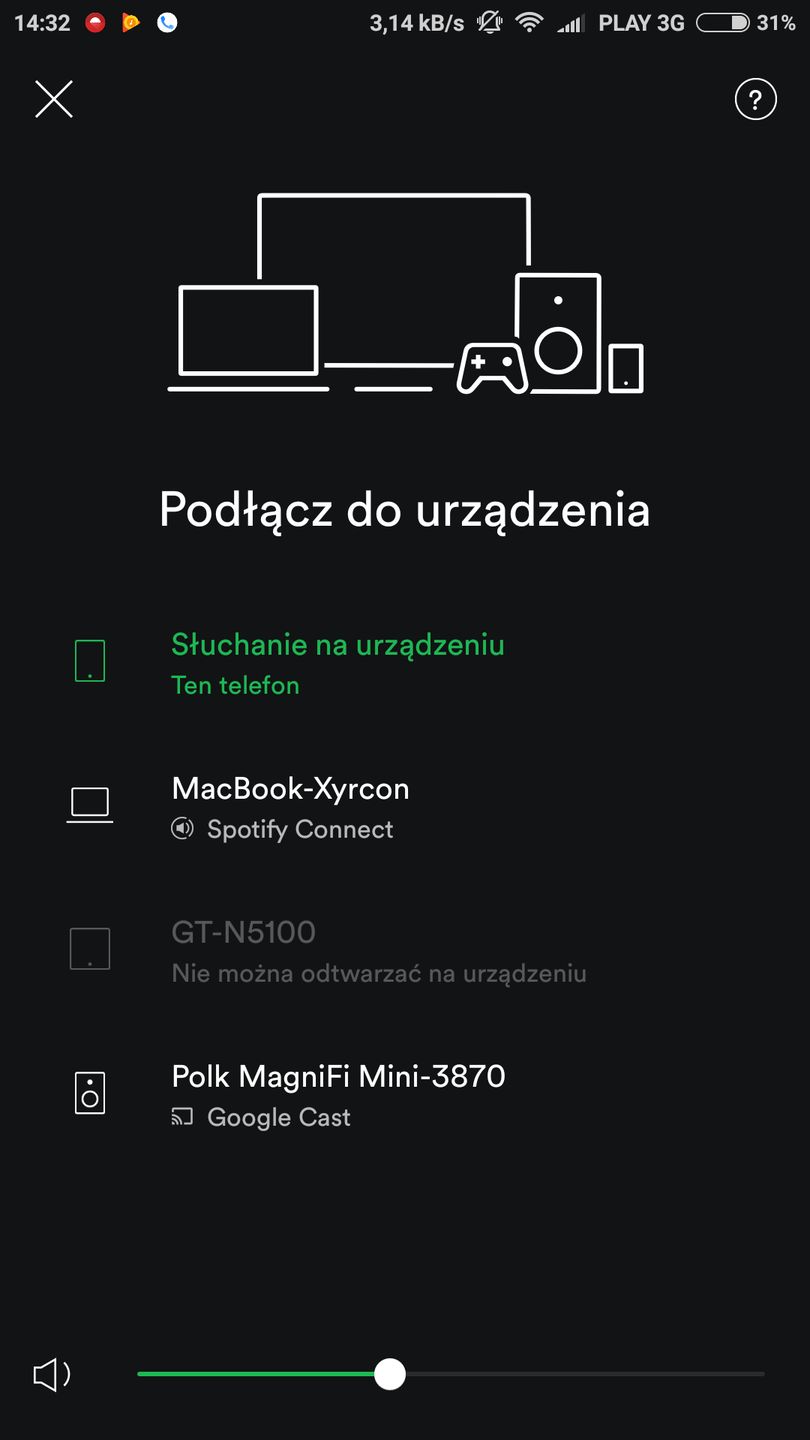Click the Google Cast icon under Polk MagniFi
810x1440 pixels.
181,1116
